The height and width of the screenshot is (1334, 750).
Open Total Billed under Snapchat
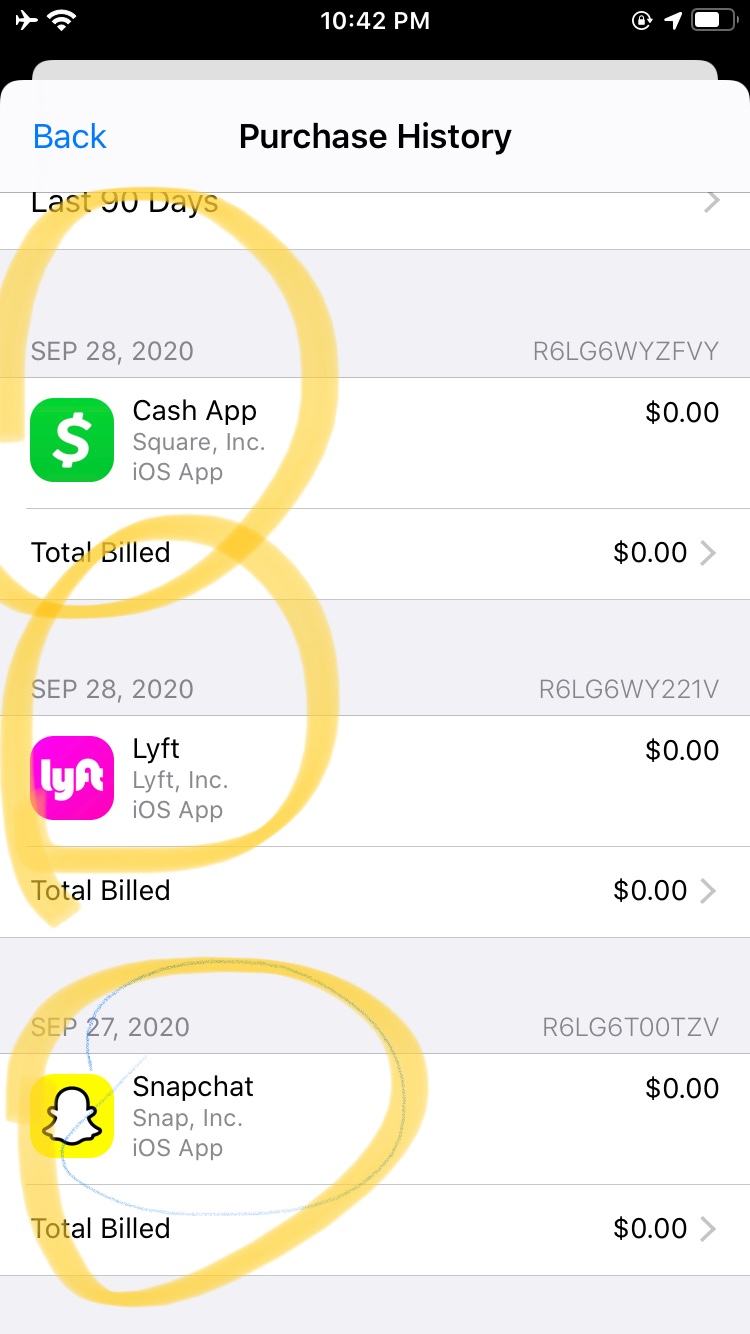click(x=375, y=1229)
